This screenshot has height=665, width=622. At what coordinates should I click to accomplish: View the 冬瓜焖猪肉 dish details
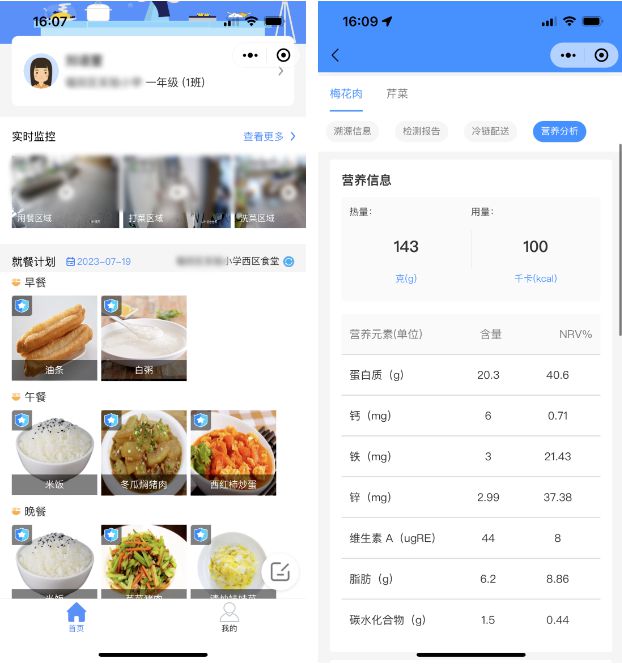coord(143,453)
